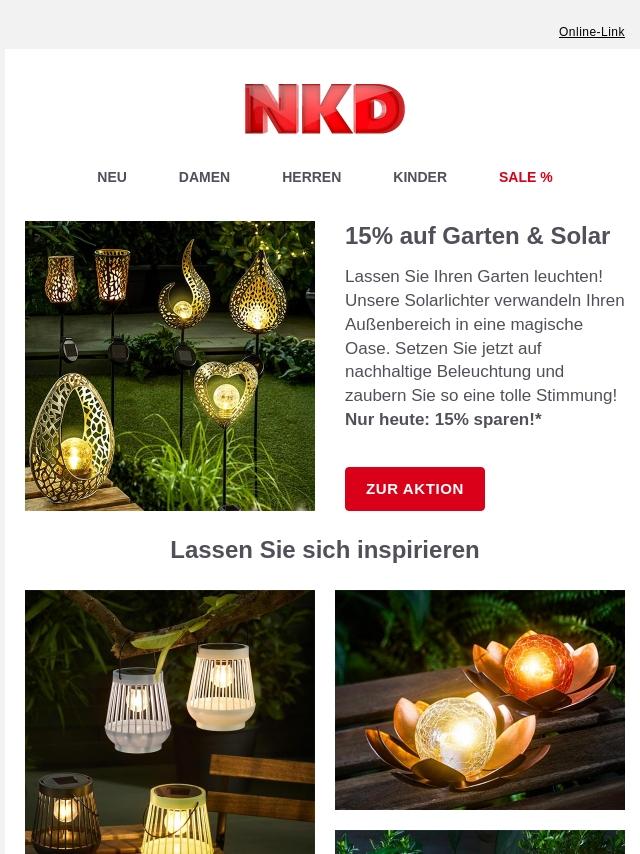Screen dimensions: 640x854
Task: Open the SALE % link
Action: pyautogui.click(x=525, y=177)
